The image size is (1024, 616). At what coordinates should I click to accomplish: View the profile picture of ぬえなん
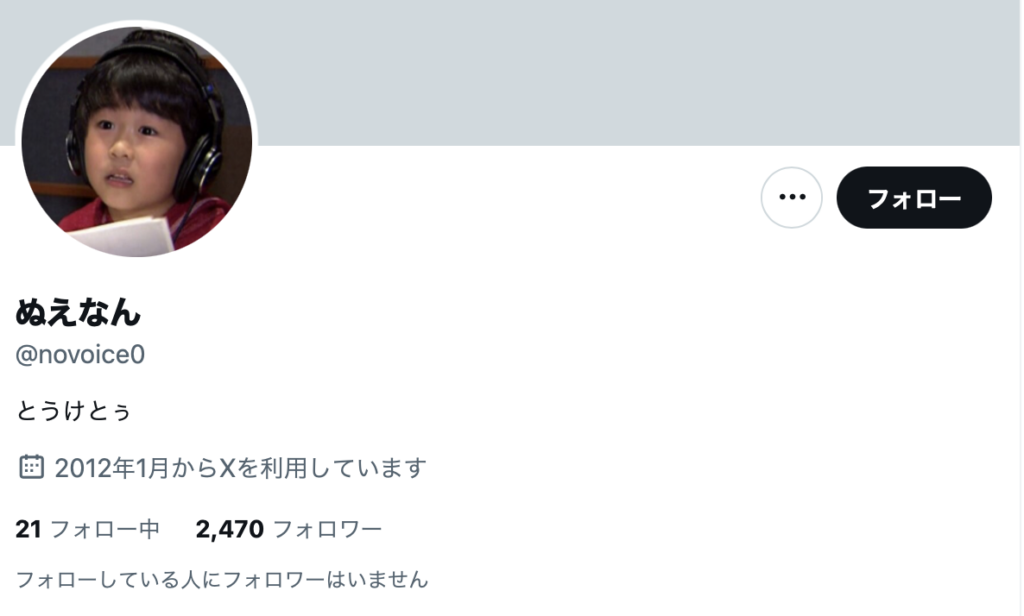(x=137, y=140)
